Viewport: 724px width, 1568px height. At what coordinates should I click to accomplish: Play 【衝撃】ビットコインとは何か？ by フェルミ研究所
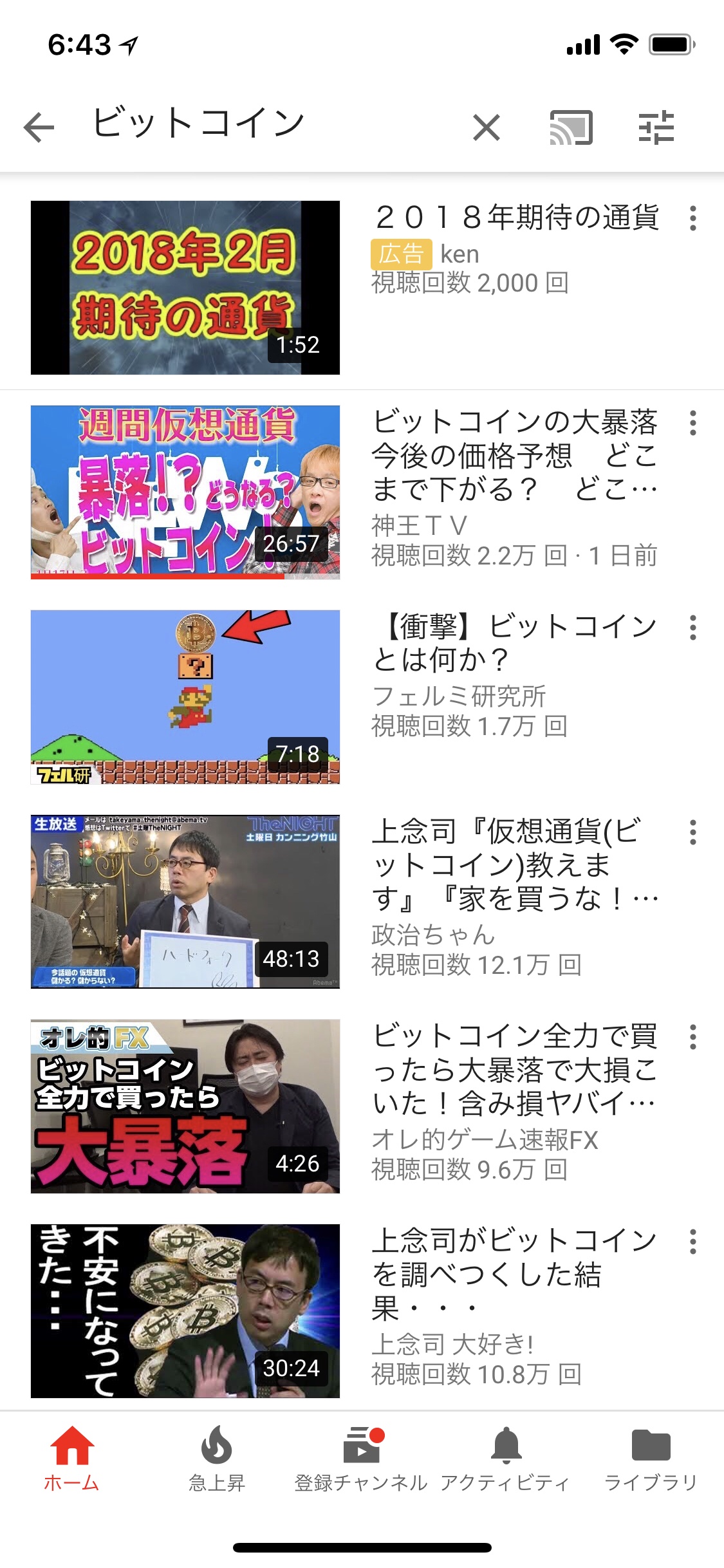tap(185, 697)
